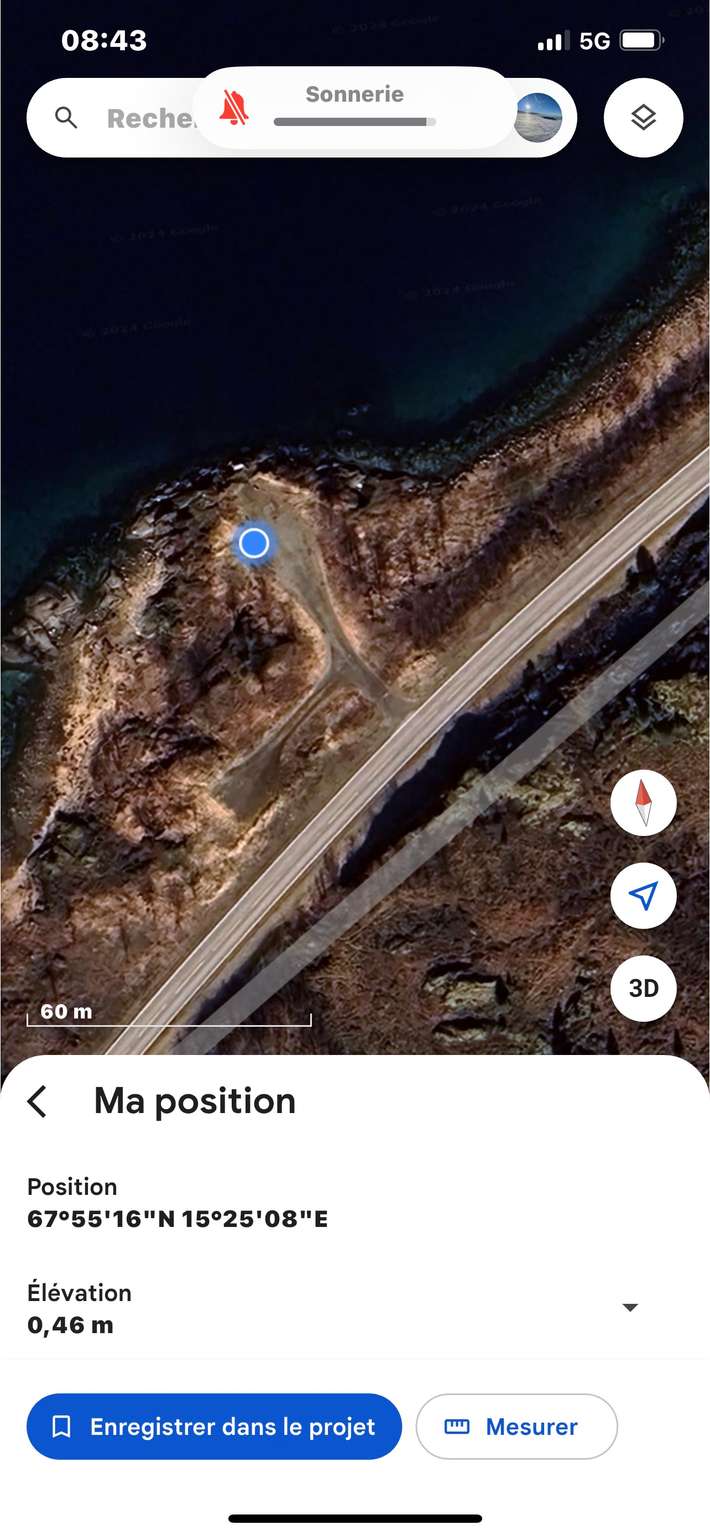Switch the map to 3D view

point(643,988)
